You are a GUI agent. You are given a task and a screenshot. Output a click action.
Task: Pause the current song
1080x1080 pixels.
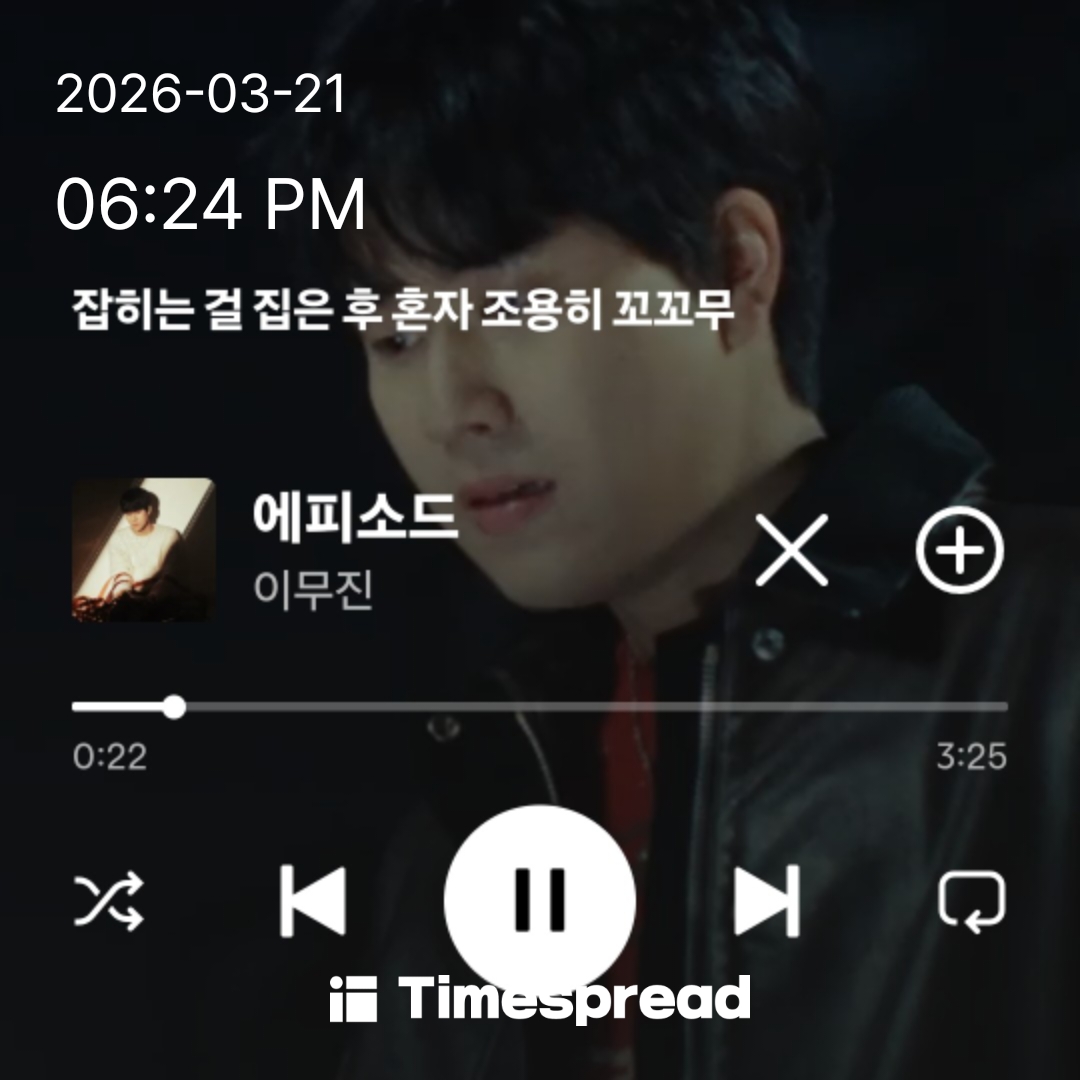click(540, 897)
